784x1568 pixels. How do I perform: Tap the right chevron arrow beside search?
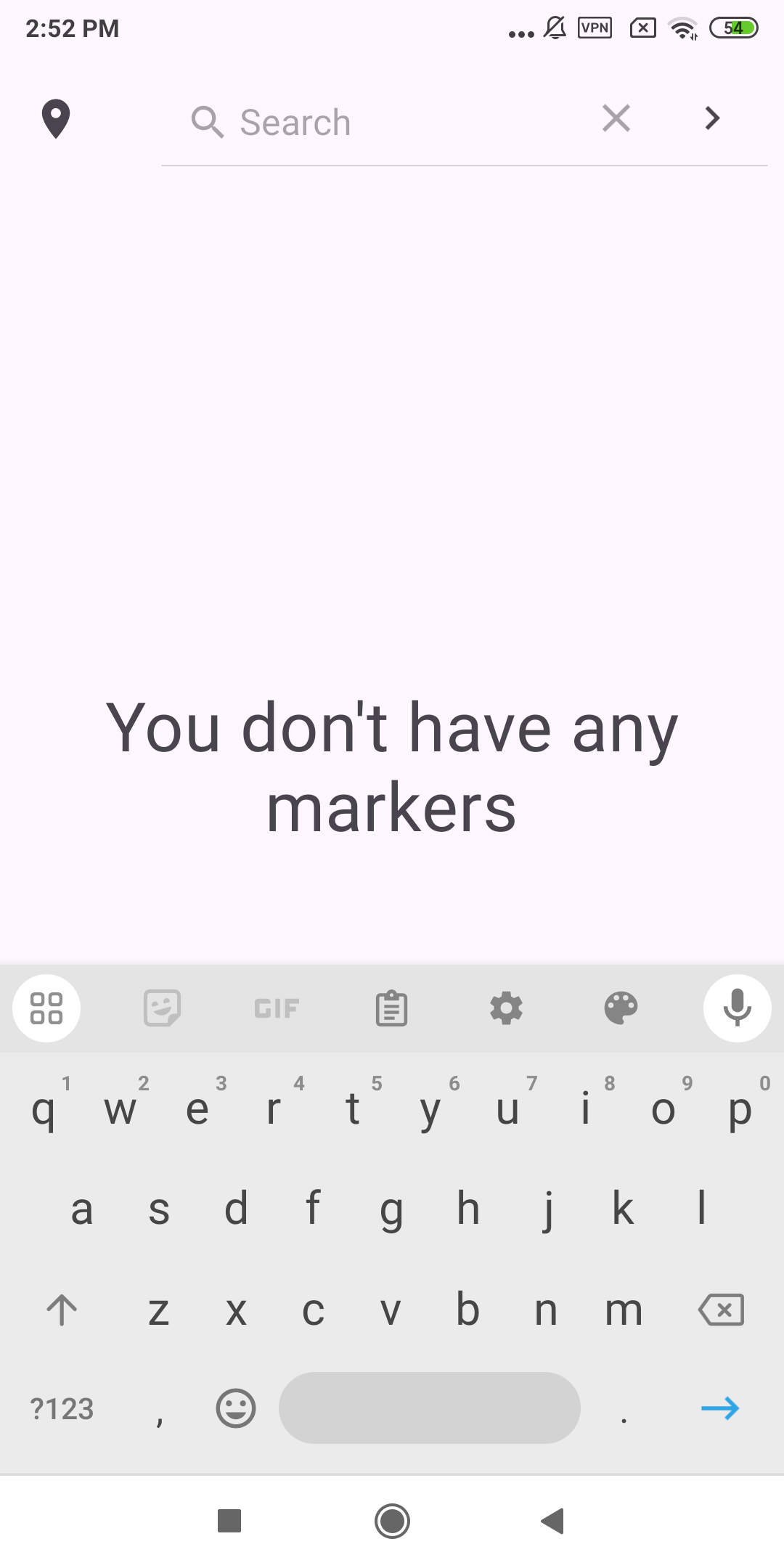(x=712, y=118)
